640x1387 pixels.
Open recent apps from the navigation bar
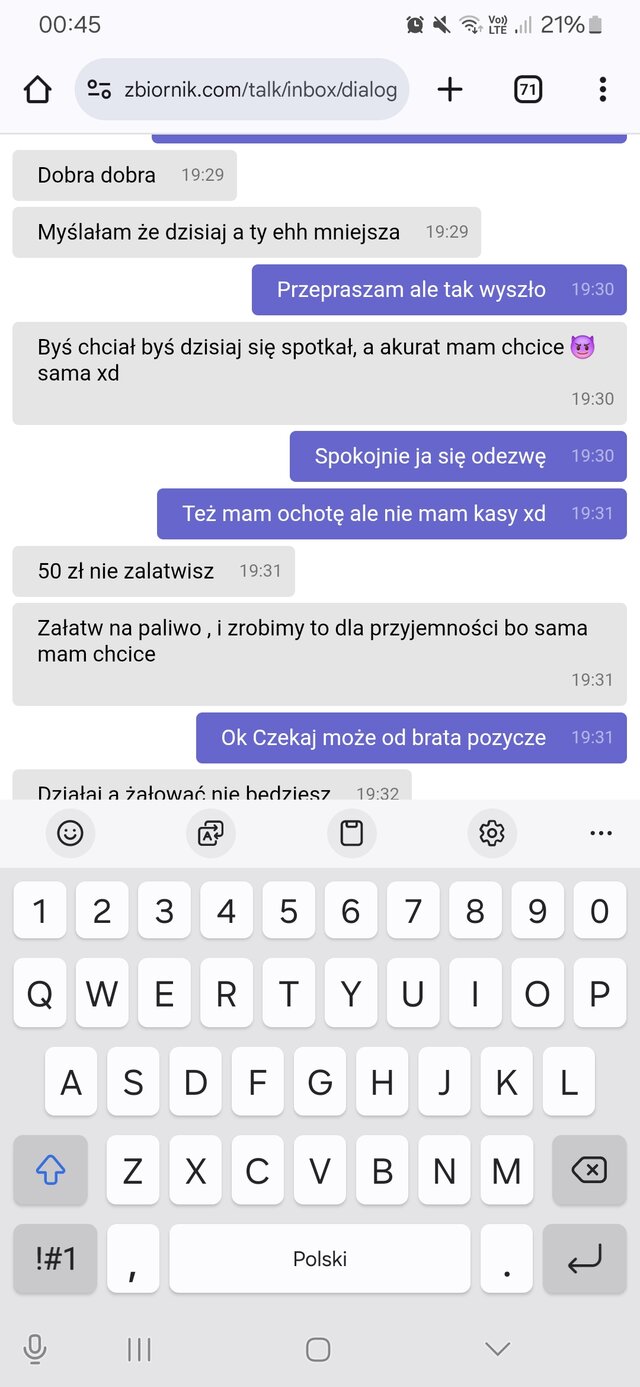(139, 1349)
